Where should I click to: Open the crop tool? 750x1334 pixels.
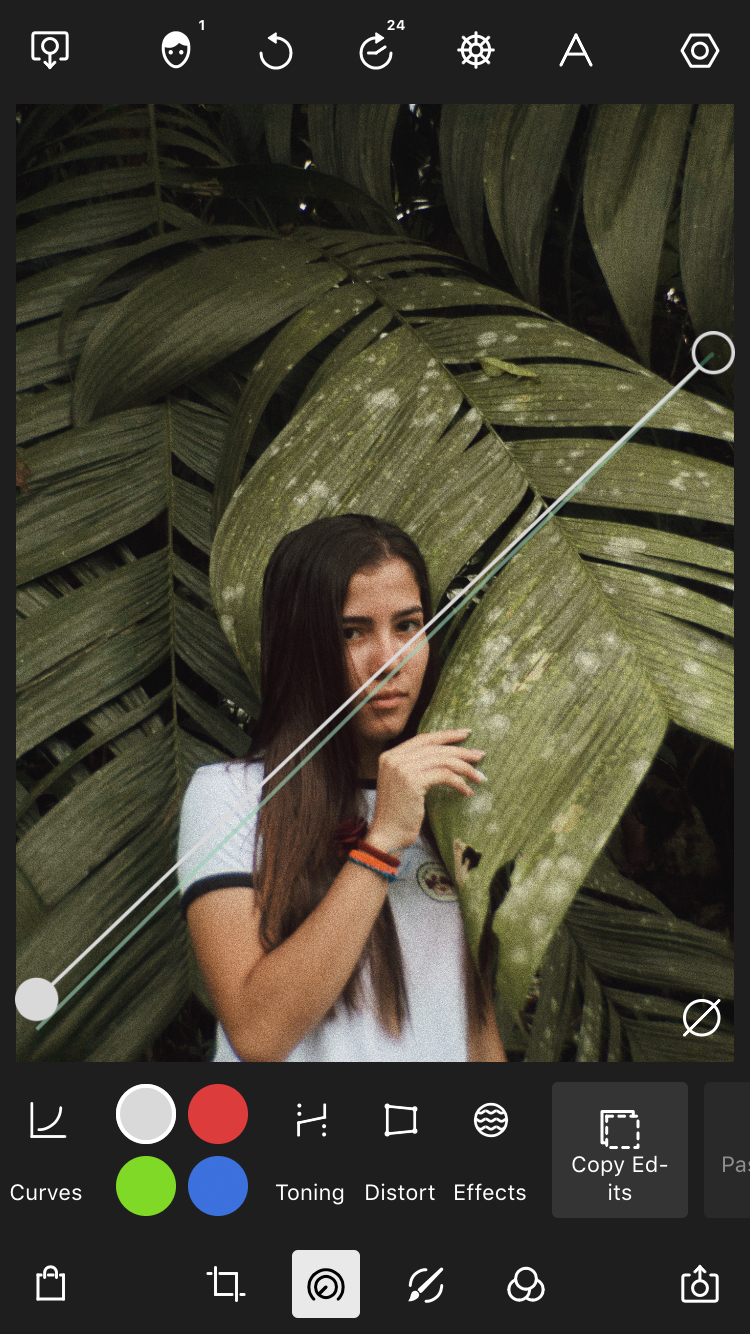[x=226, y=1284]
